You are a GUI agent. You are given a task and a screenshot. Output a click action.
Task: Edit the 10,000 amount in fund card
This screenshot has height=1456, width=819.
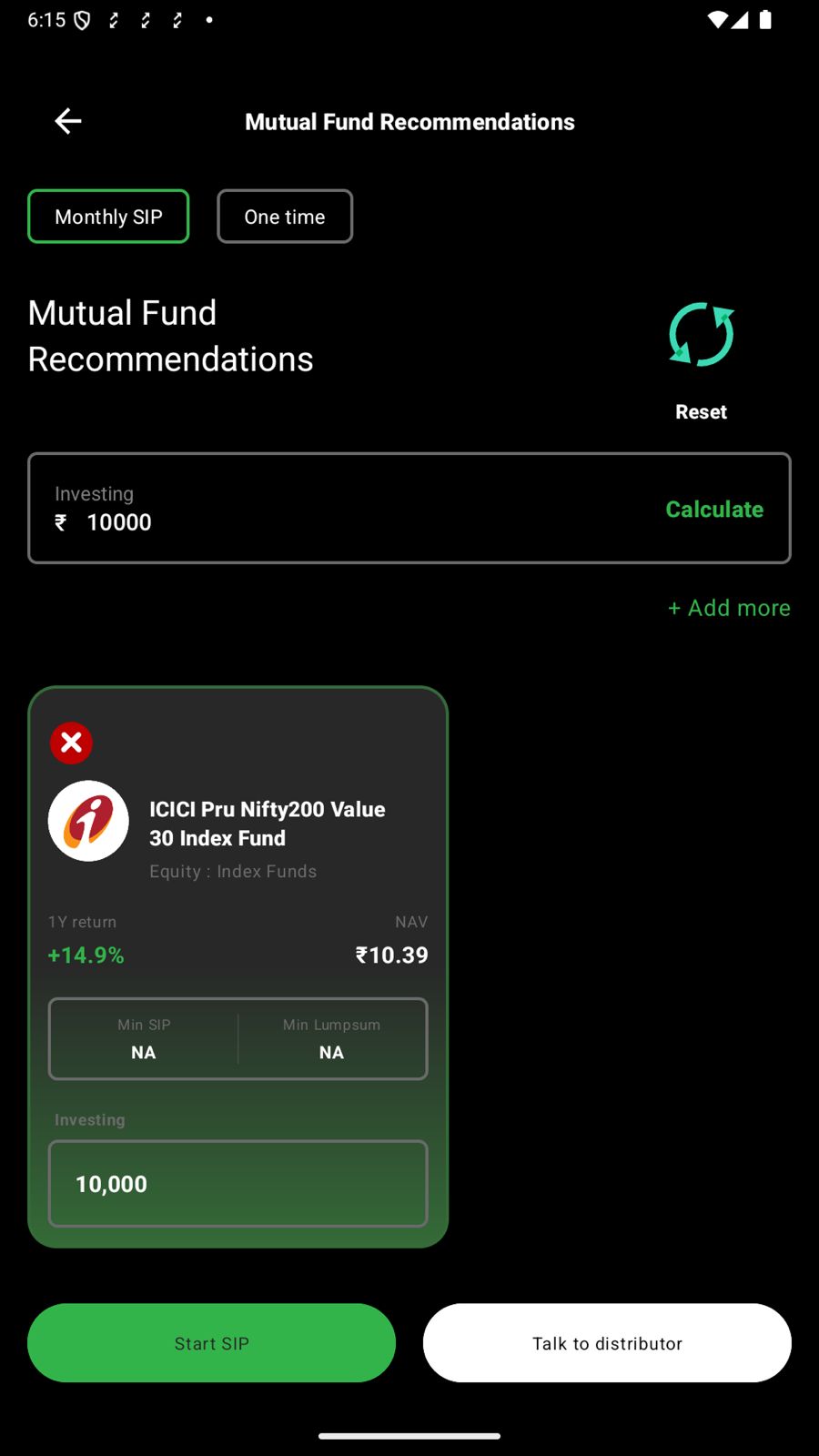[238, 1184]
